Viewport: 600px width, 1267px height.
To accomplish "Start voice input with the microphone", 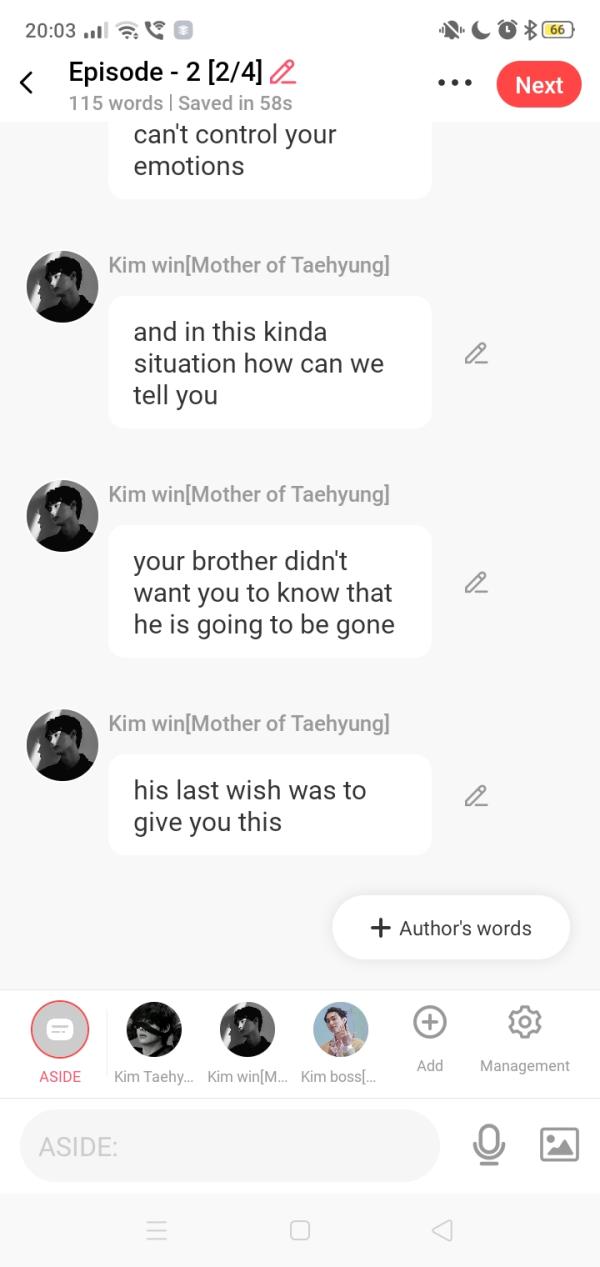I will click(x=489, y=1144).
